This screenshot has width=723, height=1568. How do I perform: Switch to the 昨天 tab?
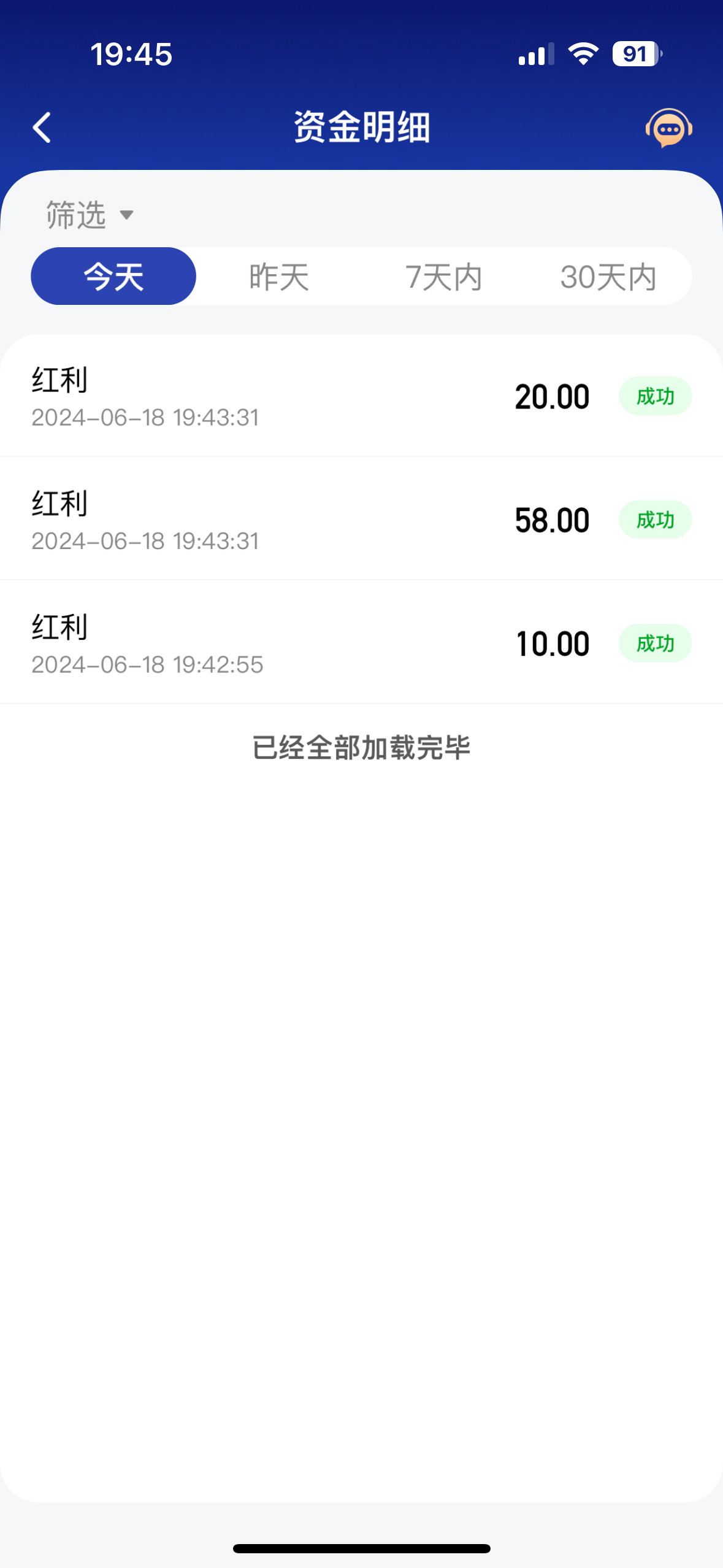point(279,276)
